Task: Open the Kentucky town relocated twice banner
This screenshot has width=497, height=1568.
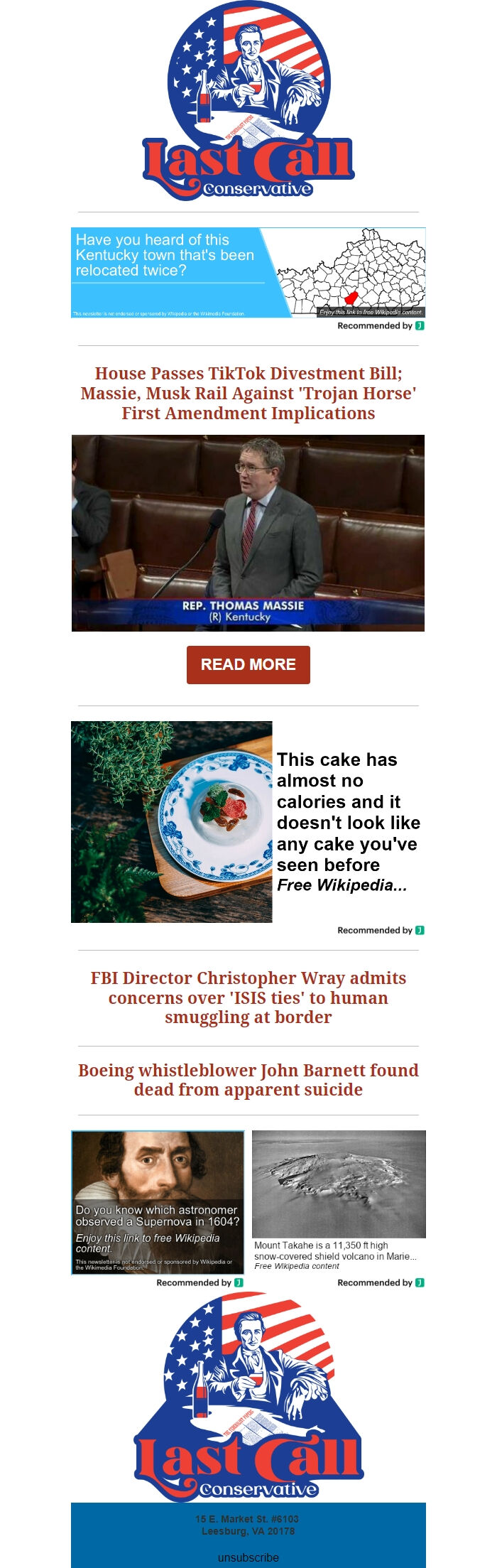Action: [x=248, y=272]
